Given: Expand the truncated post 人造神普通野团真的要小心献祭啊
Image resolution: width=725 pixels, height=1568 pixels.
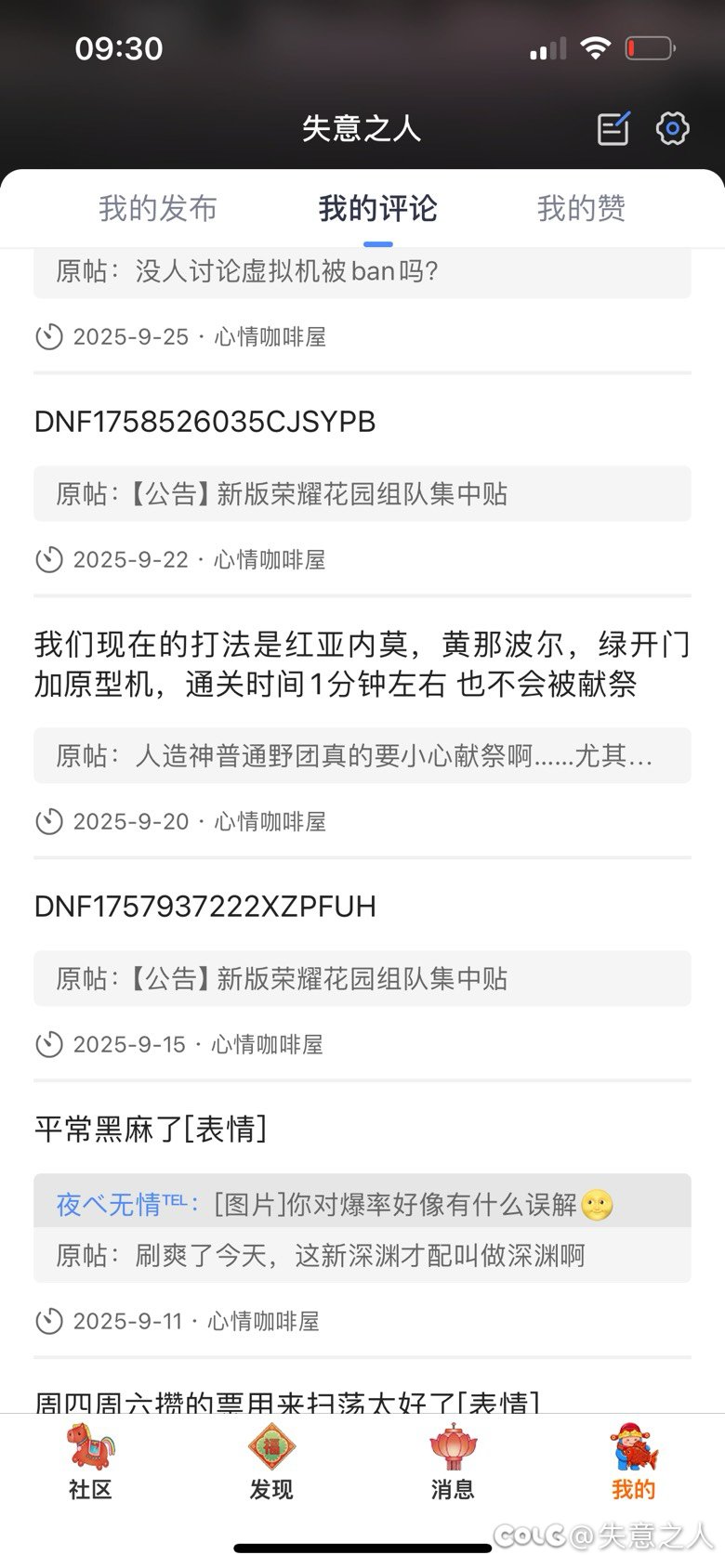Looking at the screenshot, I should 362,755.
